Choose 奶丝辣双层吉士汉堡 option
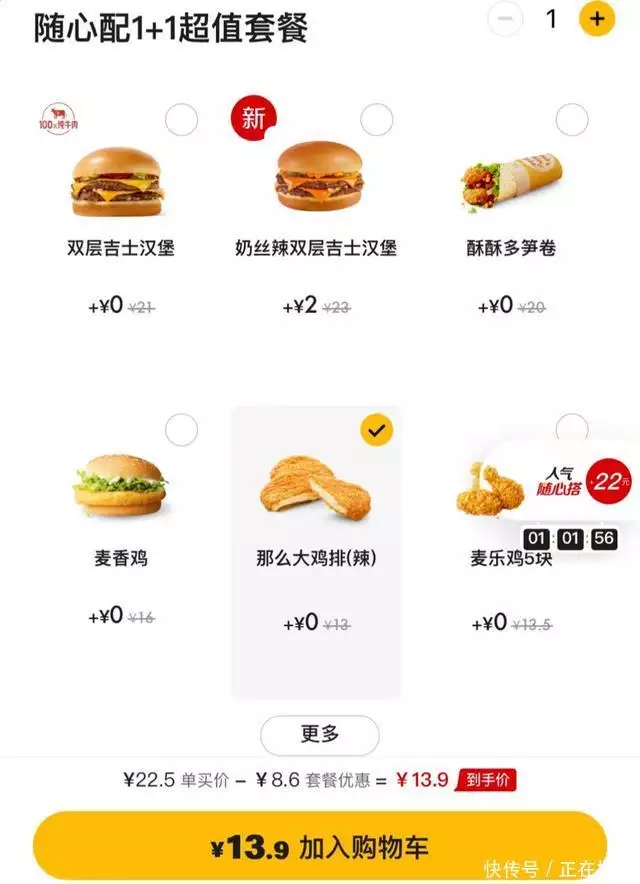640x884 pixels. pyautogui.click(x=376, y=120)
